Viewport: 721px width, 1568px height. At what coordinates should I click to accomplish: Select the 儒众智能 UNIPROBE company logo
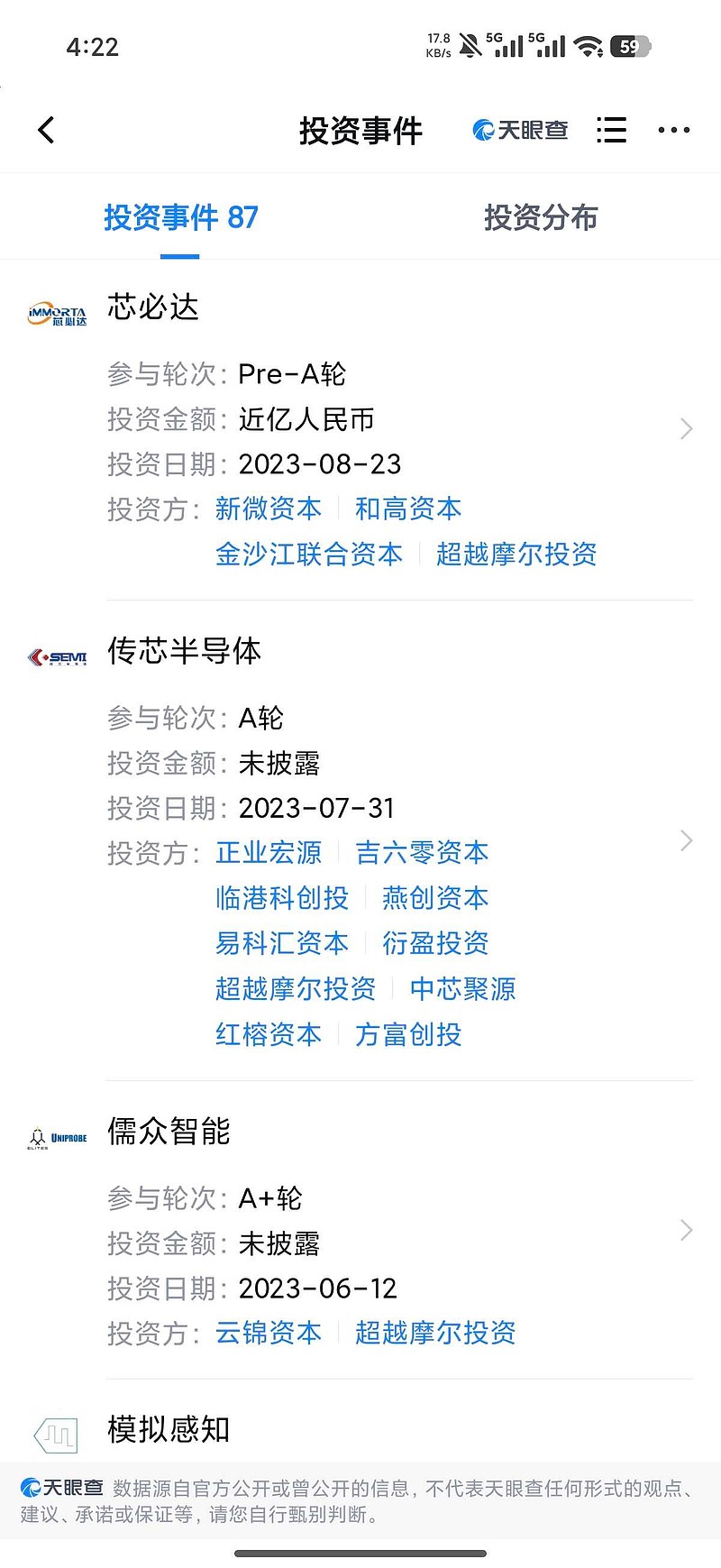[56, 1136]
